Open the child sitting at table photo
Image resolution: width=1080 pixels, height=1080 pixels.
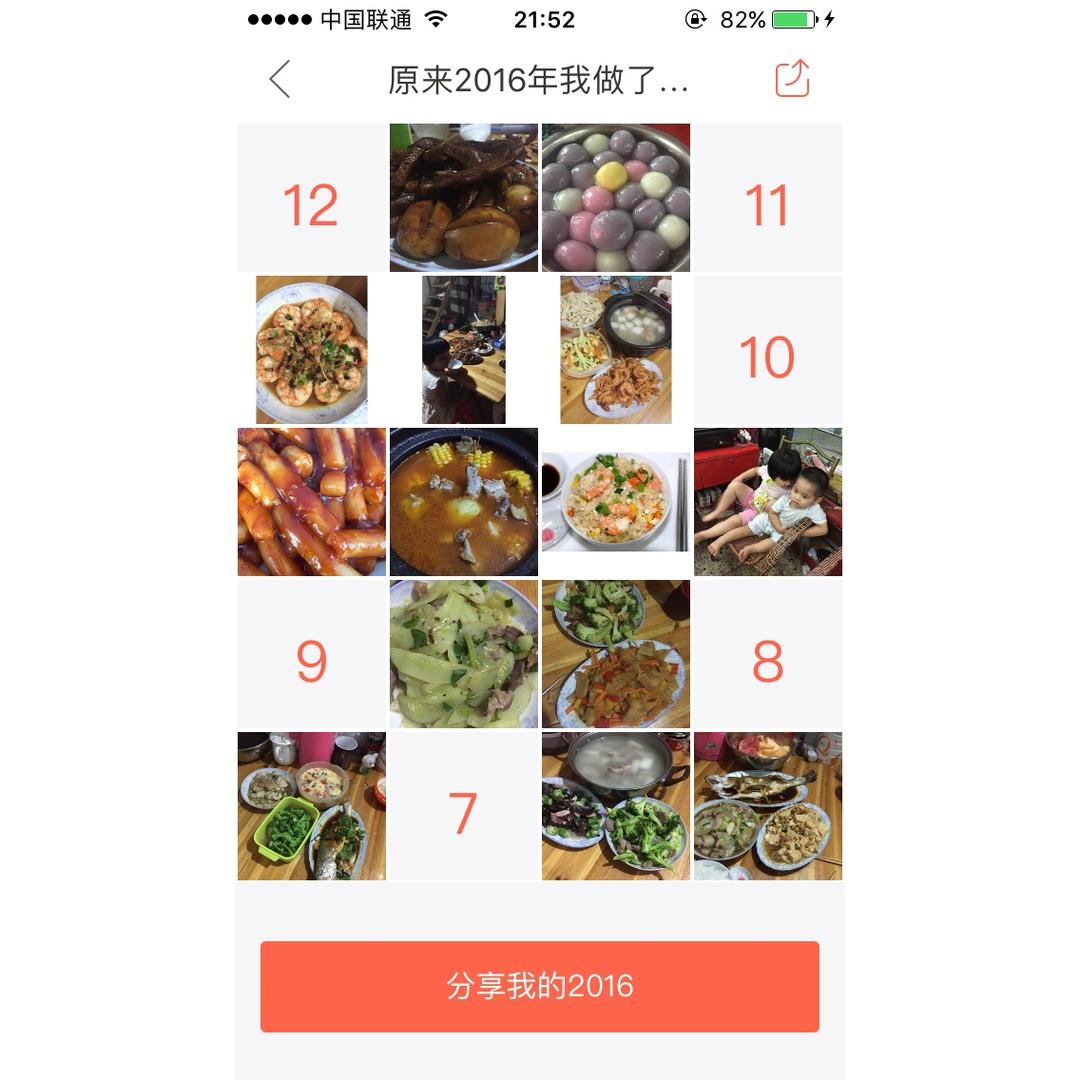(463, 350)
